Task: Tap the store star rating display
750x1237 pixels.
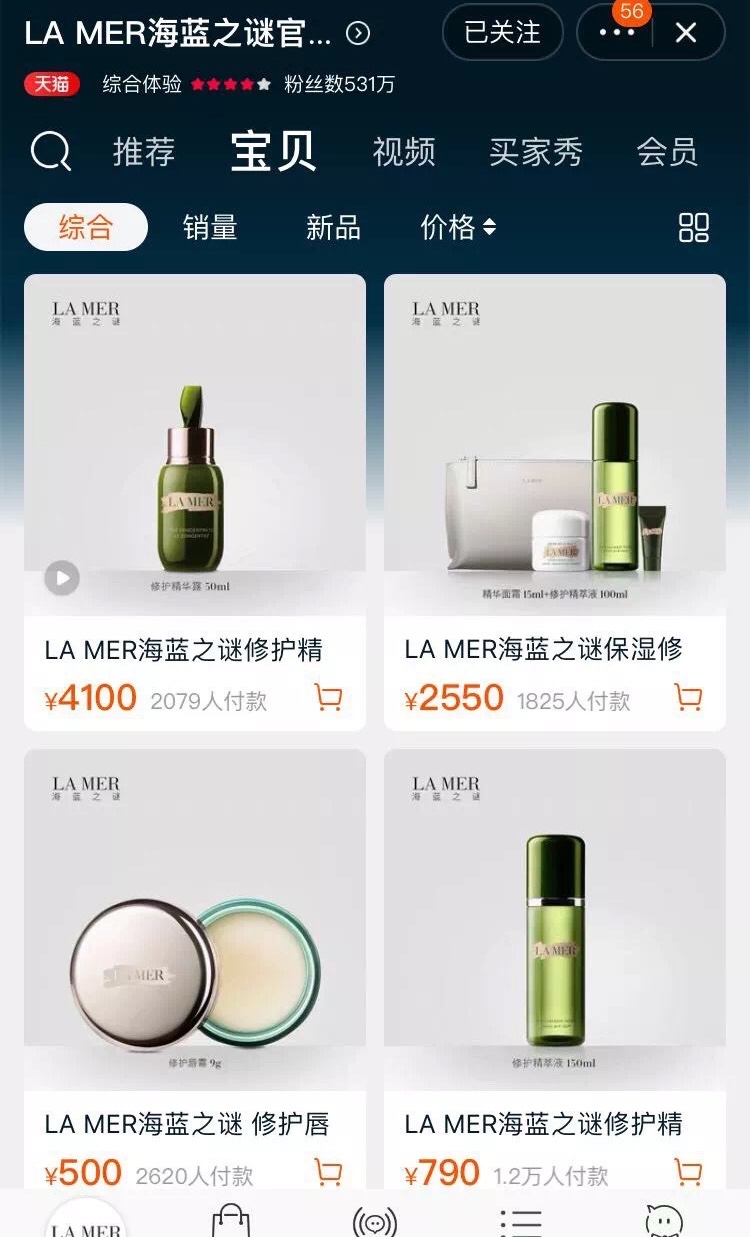Action: [232, 85]
